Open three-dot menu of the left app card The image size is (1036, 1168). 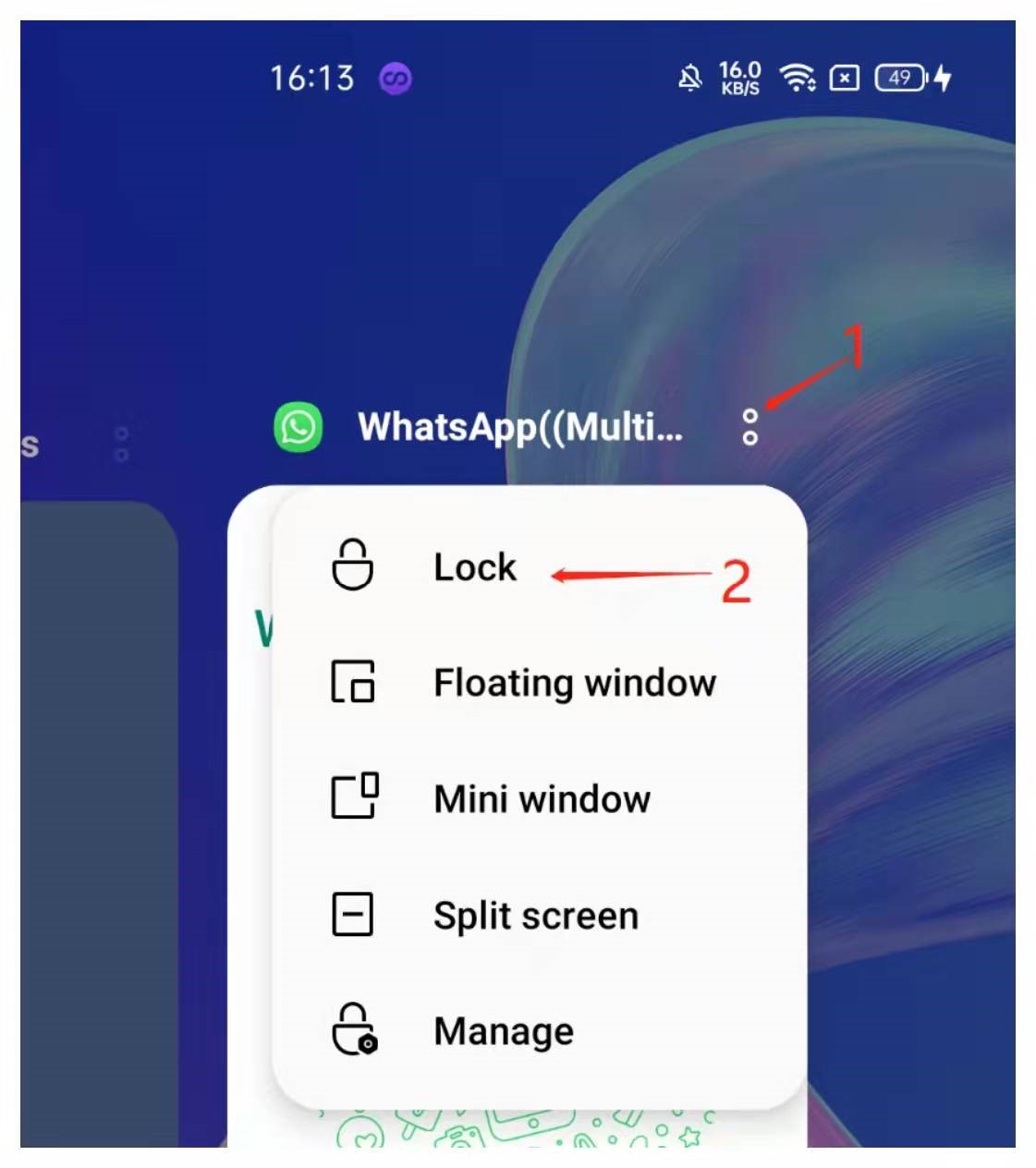click(x=121, y=444)
